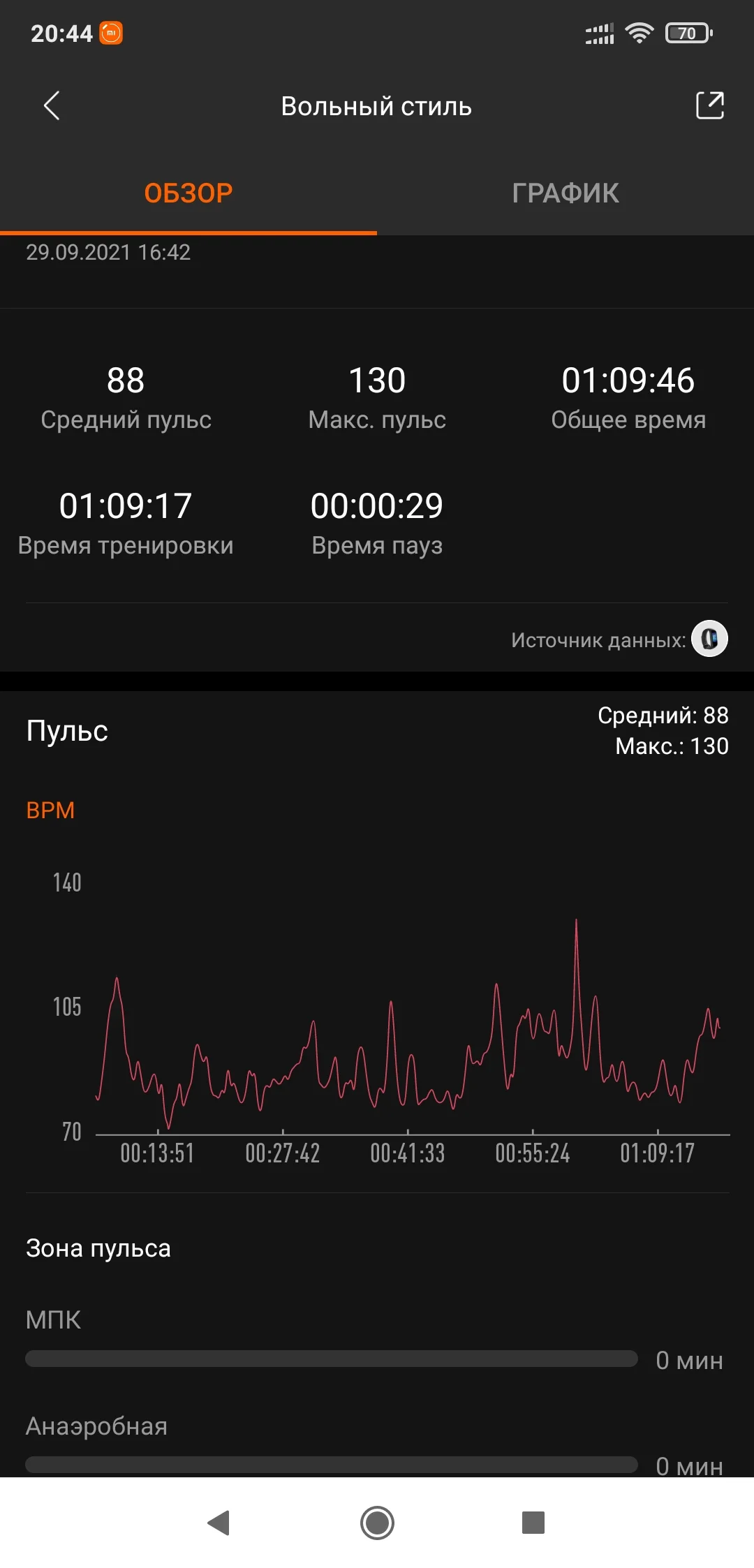
Task: Tap the heart rate peak on the chart
Action: tap(577, 922)
